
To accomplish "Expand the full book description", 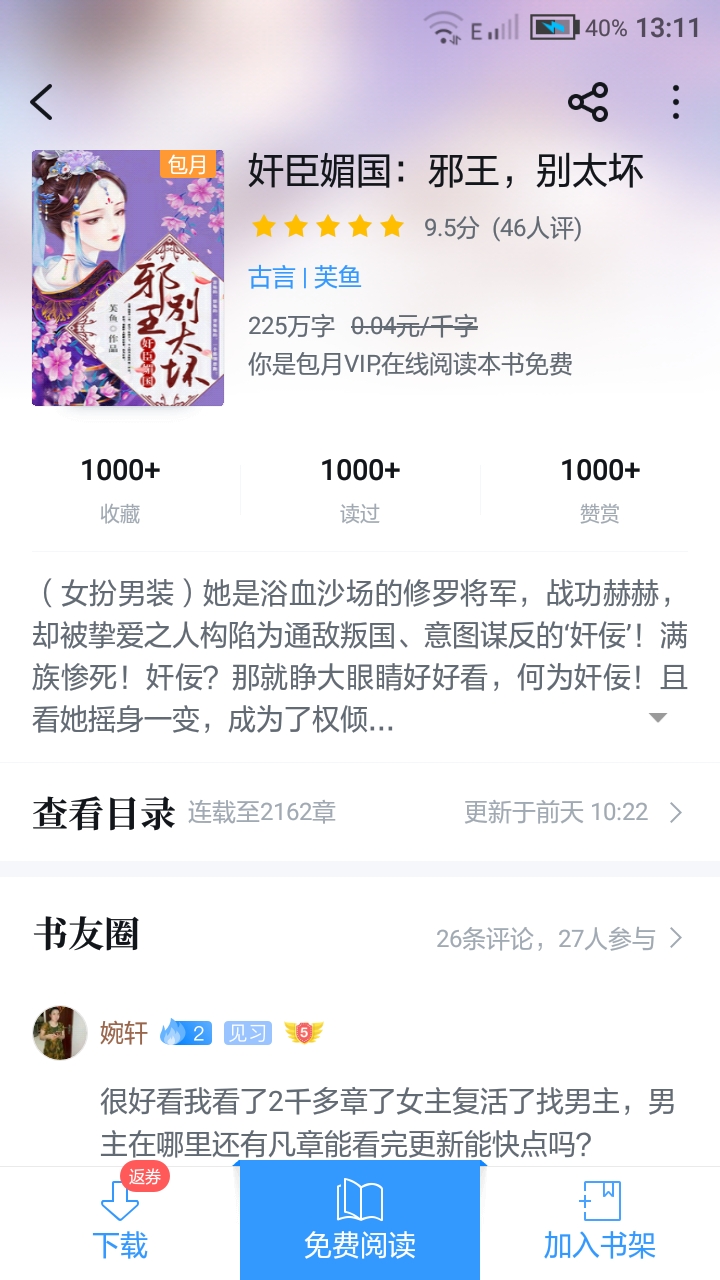I will pos(658,718).
